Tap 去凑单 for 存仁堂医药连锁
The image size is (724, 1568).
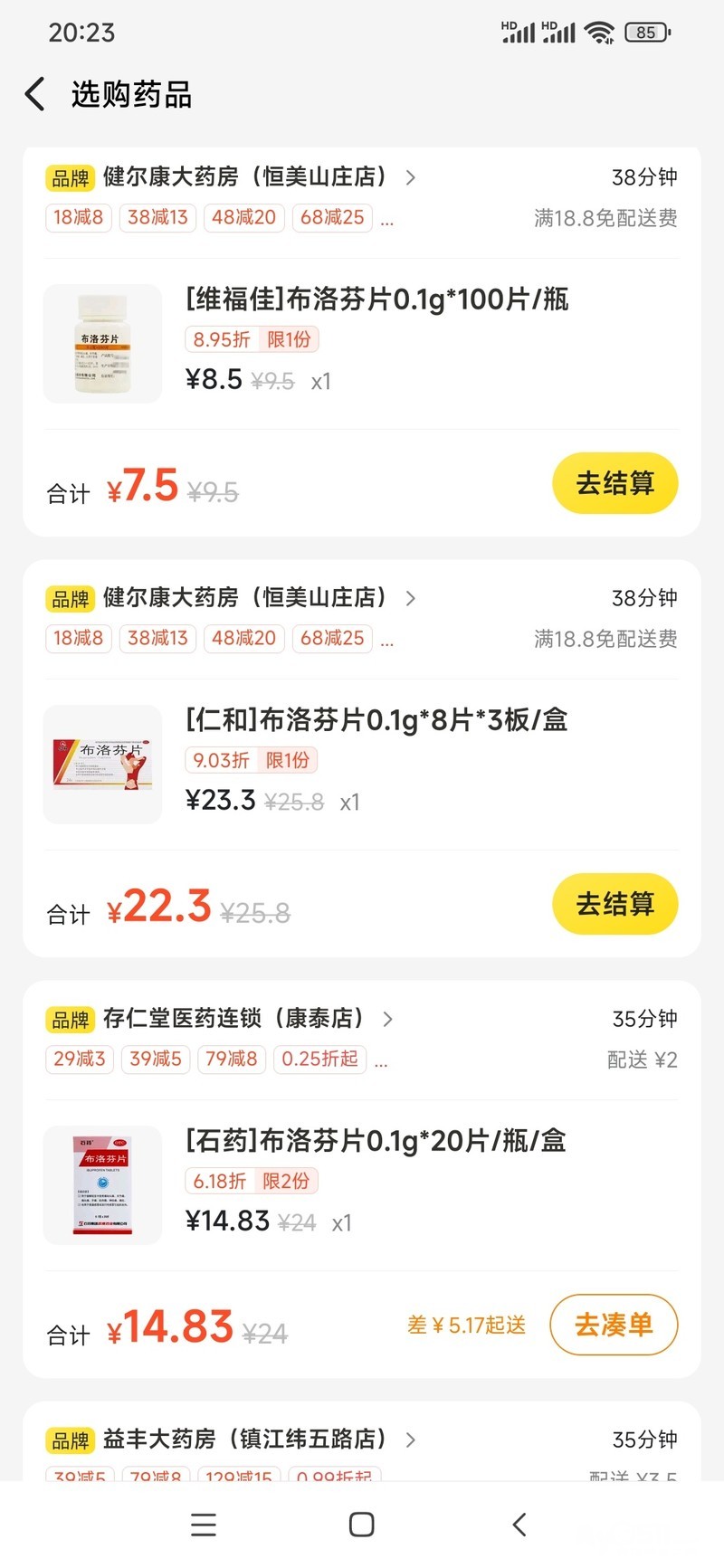(614, 1325)
